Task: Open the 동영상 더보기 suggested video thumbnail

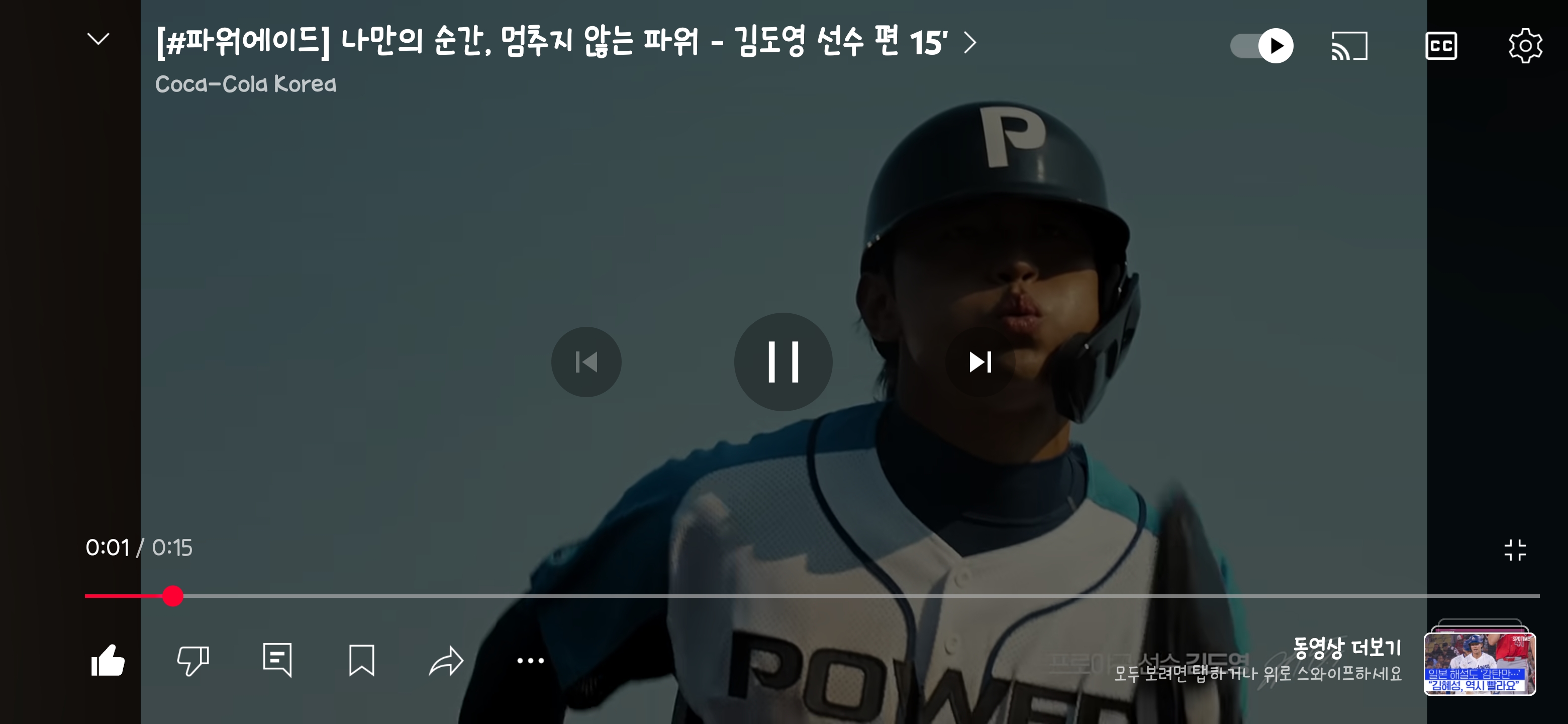Action: click(x=1479, y=664)
